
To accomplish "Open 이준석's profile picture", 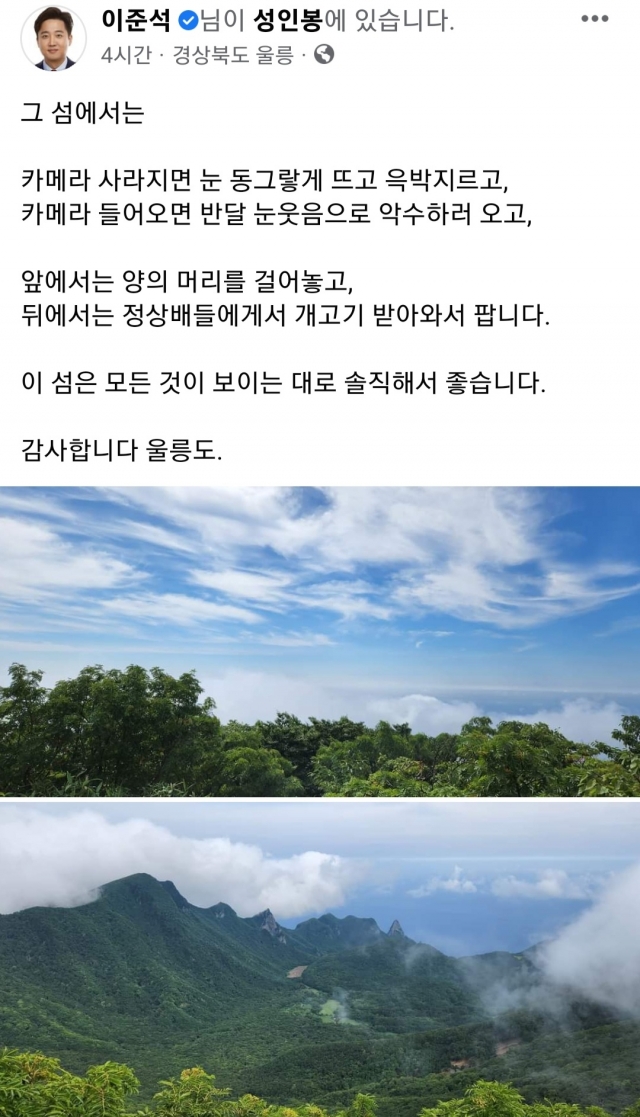I will point(54,37).
